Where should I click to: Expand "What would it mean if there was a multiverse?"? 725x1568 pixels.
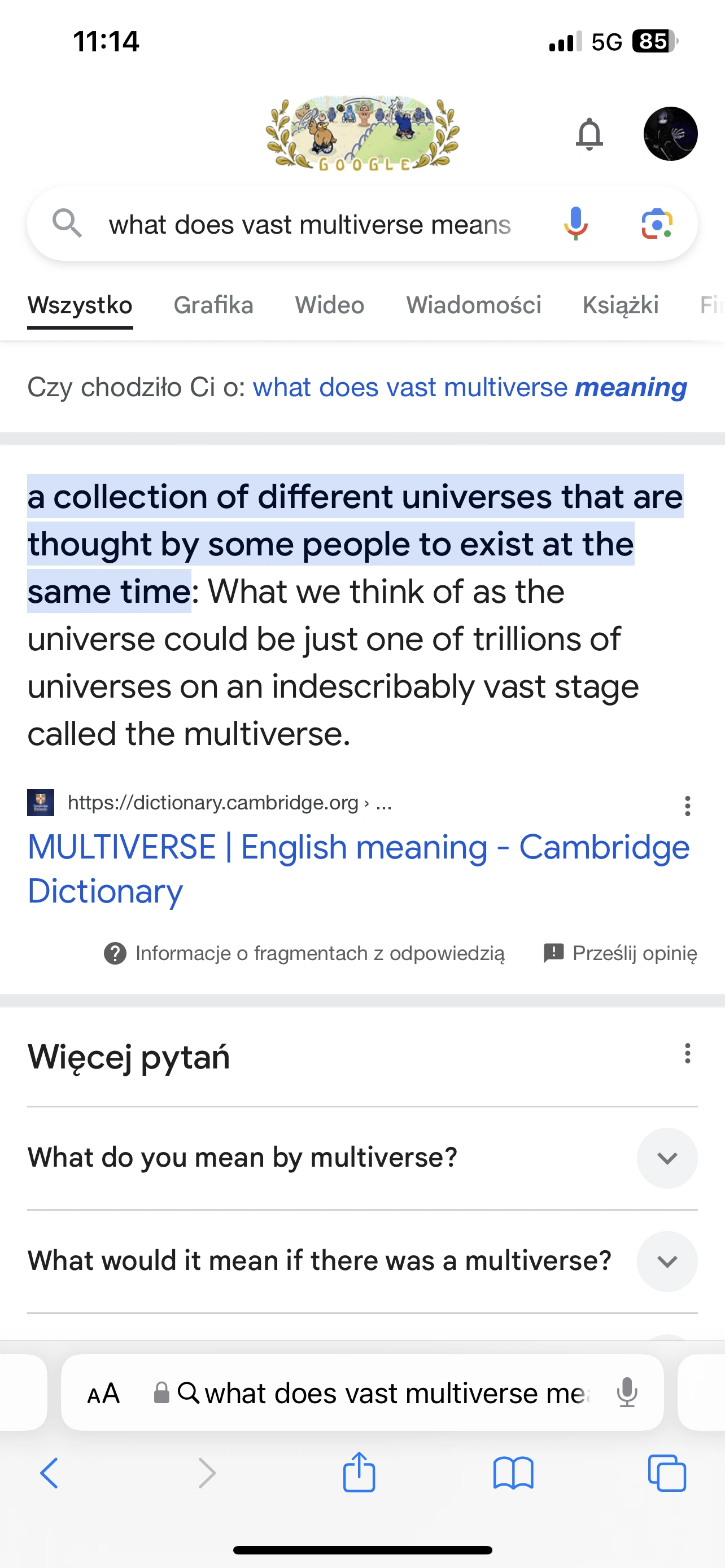click(667, 1261)
